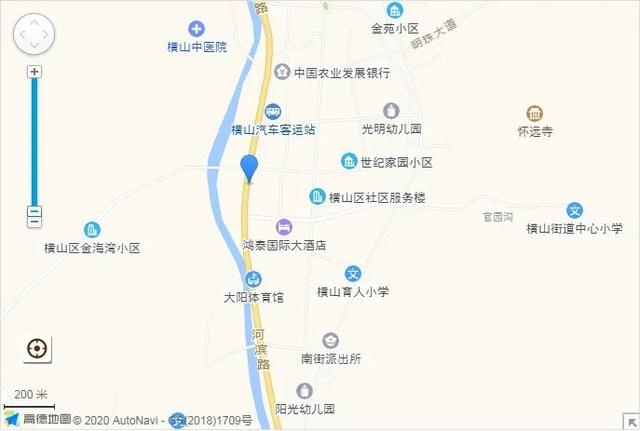Open the 怀远寺 temple point
The image size is (640, 431).
535,114
